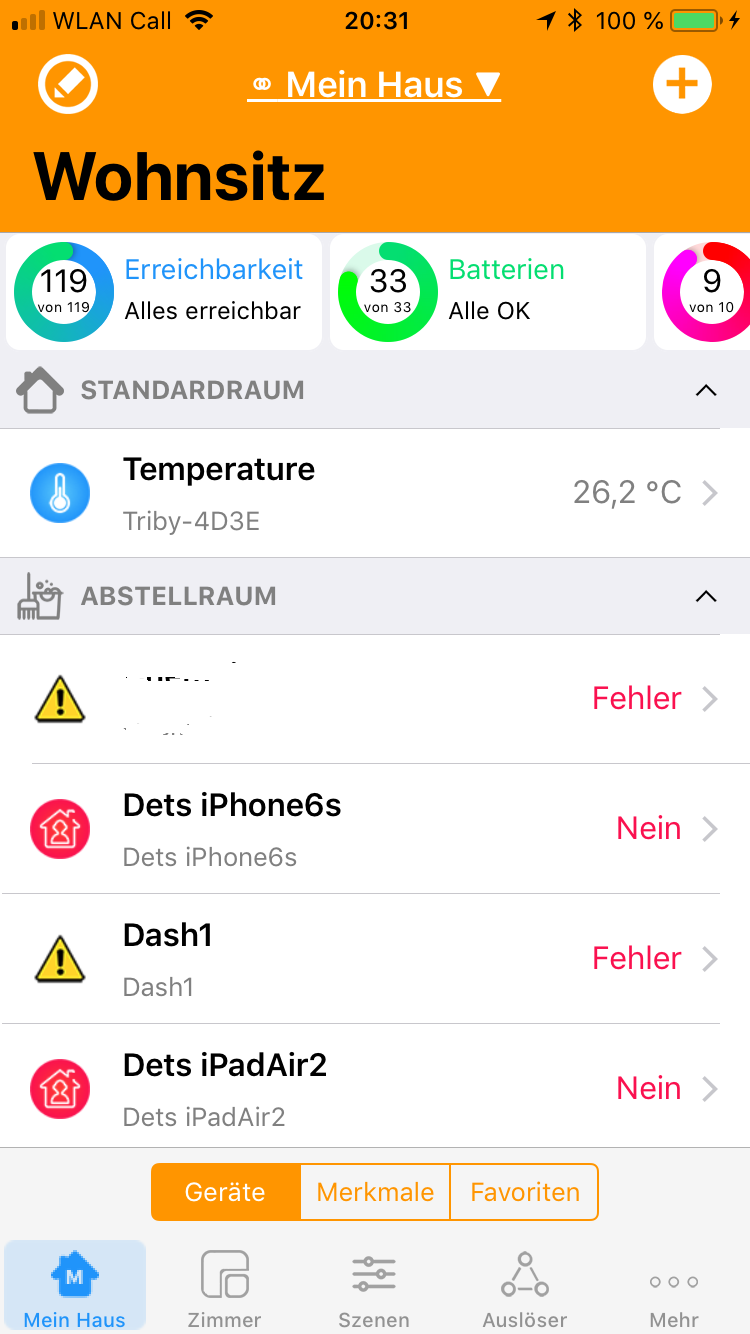Go to the Auslöser tab
Screen dimensions: 750x1334
[525, 1289]
